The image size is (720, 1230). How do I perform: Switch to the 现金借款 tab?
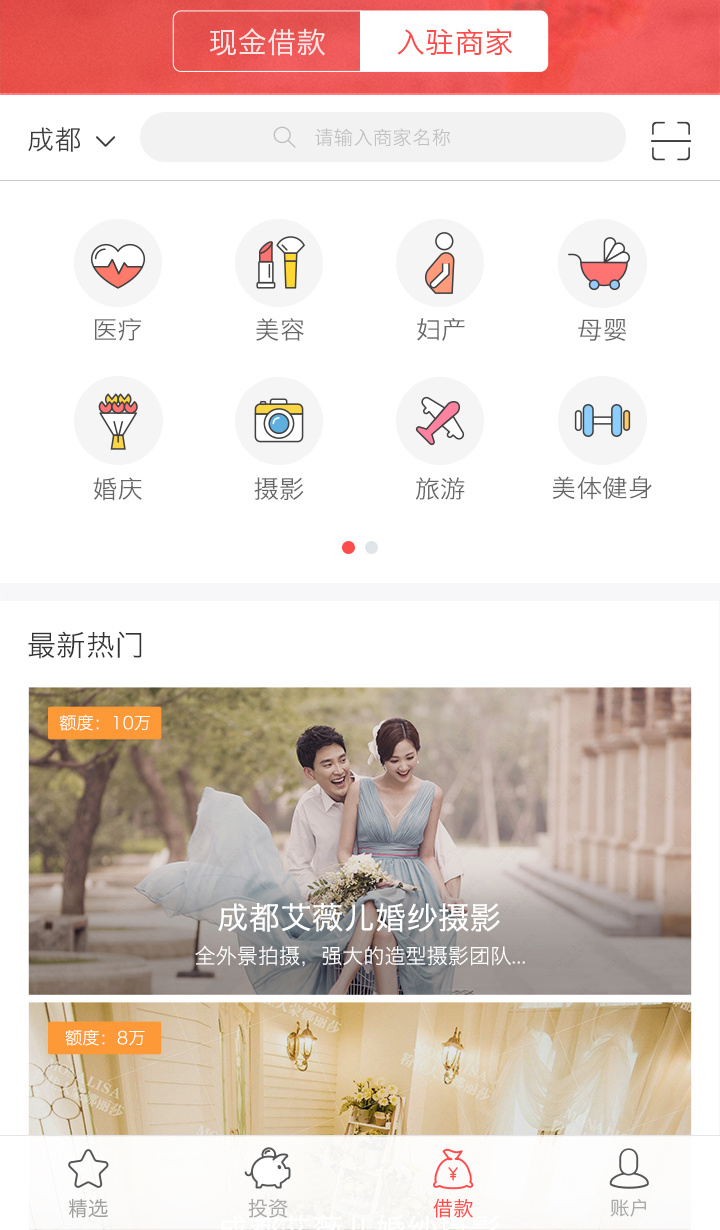click(267, 42)
